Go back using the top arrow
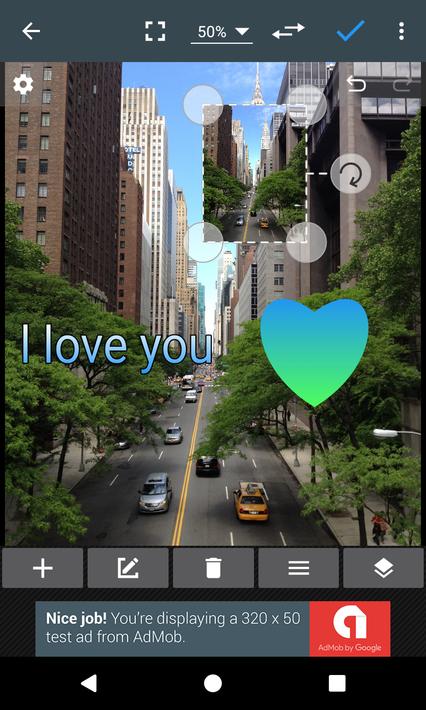This screenshot has width=426, height=710. [31, 31]
